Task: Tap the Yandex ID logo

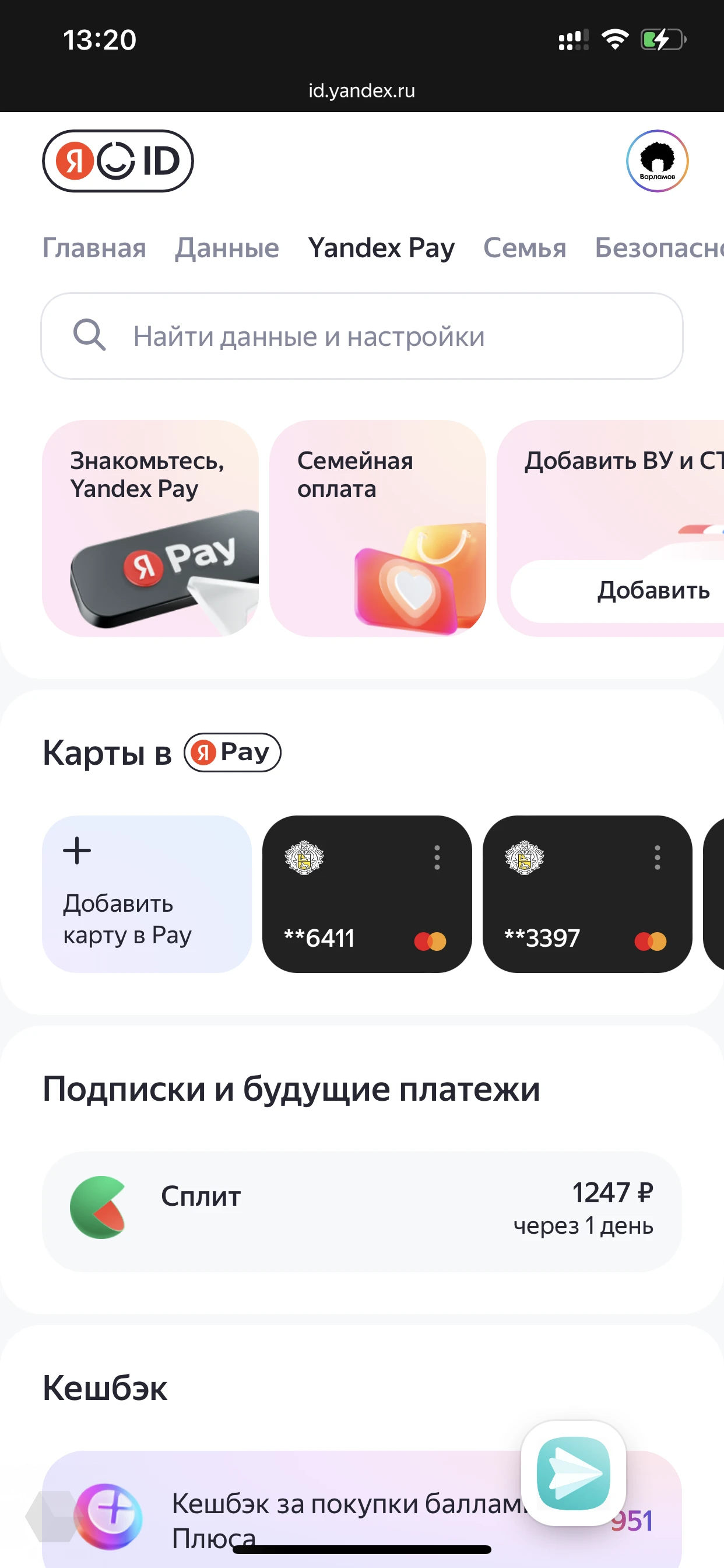Action: pyautogui.click(x=117, y=160)
